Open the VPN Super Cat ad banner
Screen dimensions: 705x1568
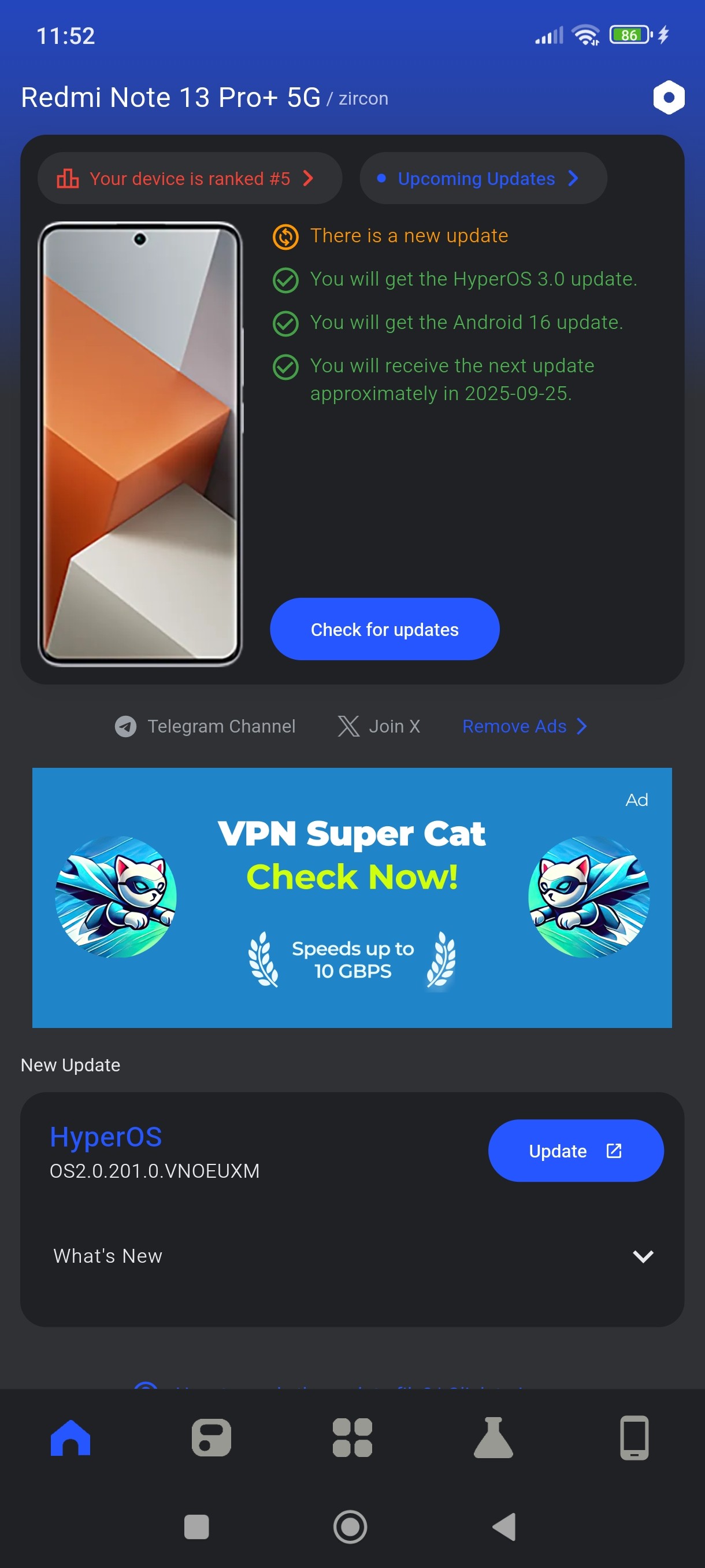pyautogui.click(x=351, y=897)
